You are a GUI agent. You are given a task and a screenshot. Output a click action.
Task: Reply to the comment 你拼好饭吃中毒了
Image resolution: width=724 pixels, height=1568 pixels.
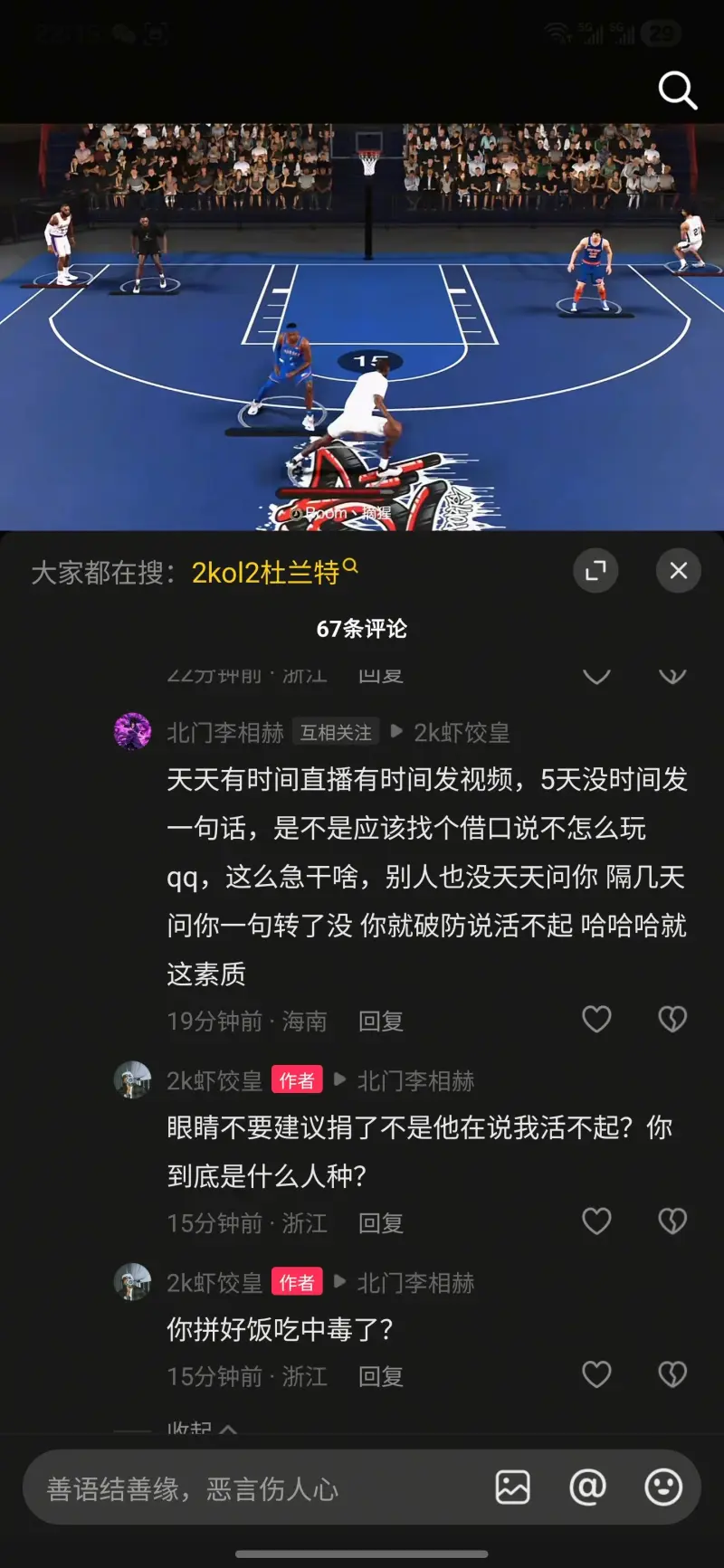pos(380,1376)
